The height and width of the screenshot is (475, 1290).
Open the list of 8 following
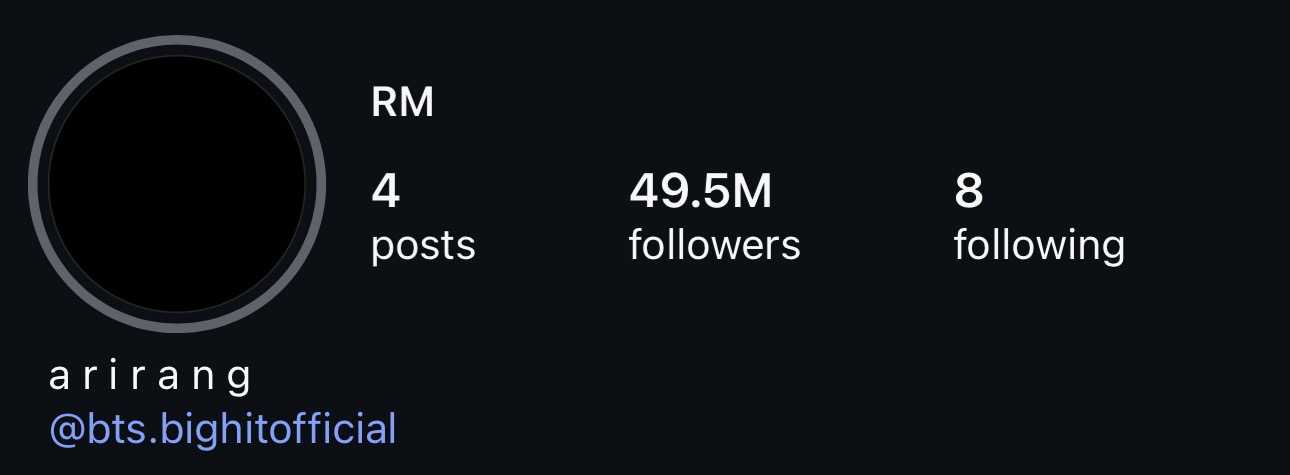click(1038, 217)
